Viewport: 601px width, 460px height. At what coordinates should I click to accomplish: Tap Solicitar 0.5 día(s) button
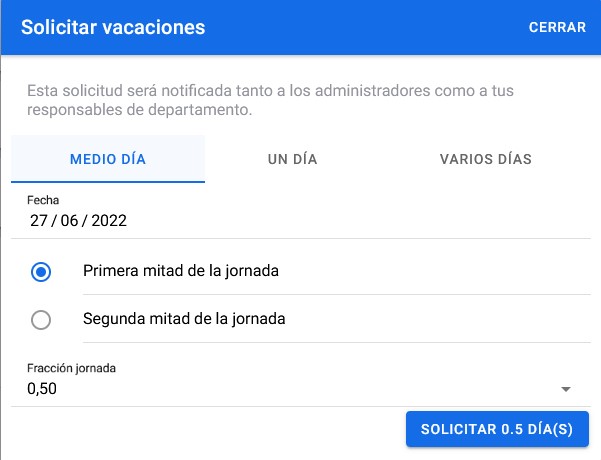tap(497, 430)
